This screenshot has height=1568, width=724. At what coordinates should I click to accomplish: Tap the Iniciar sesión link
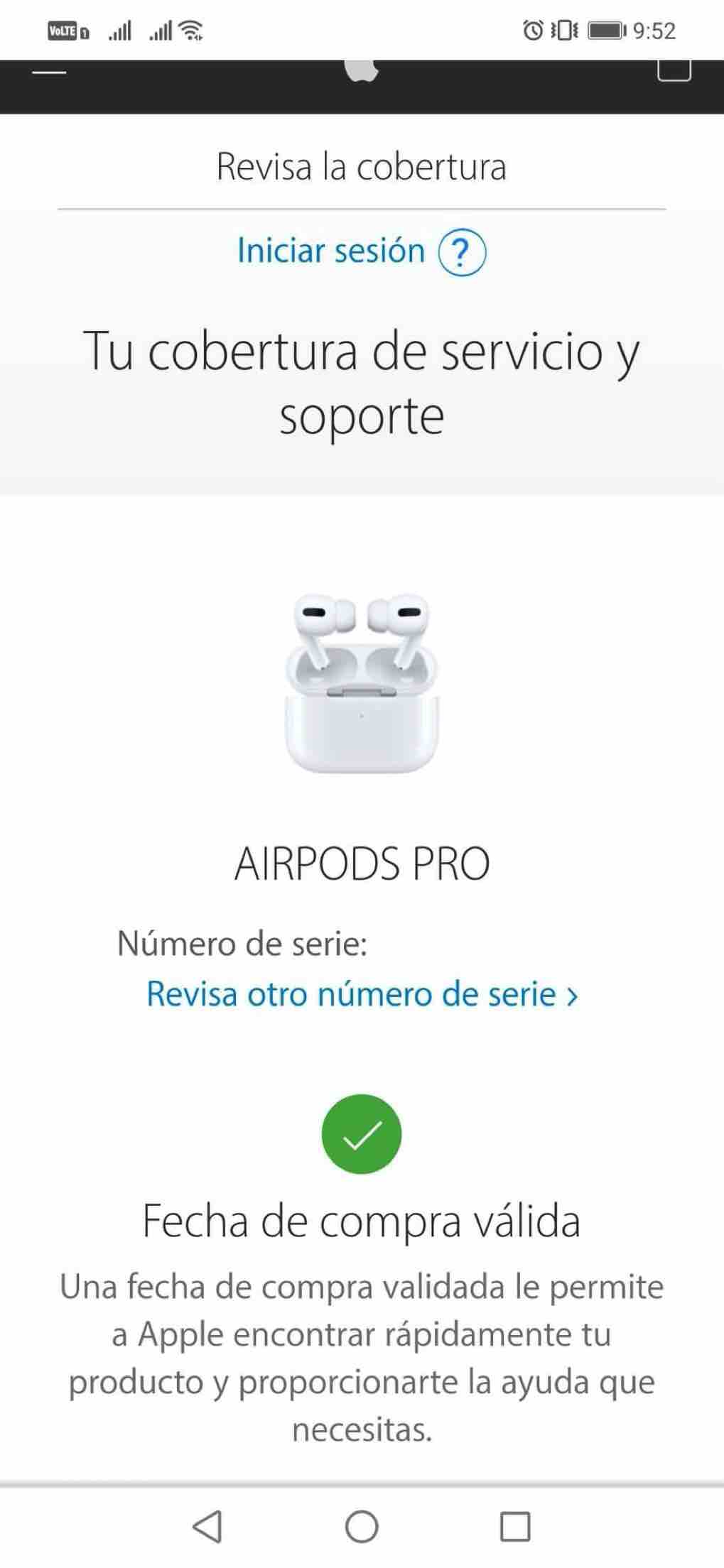click(x=330, y=251)
